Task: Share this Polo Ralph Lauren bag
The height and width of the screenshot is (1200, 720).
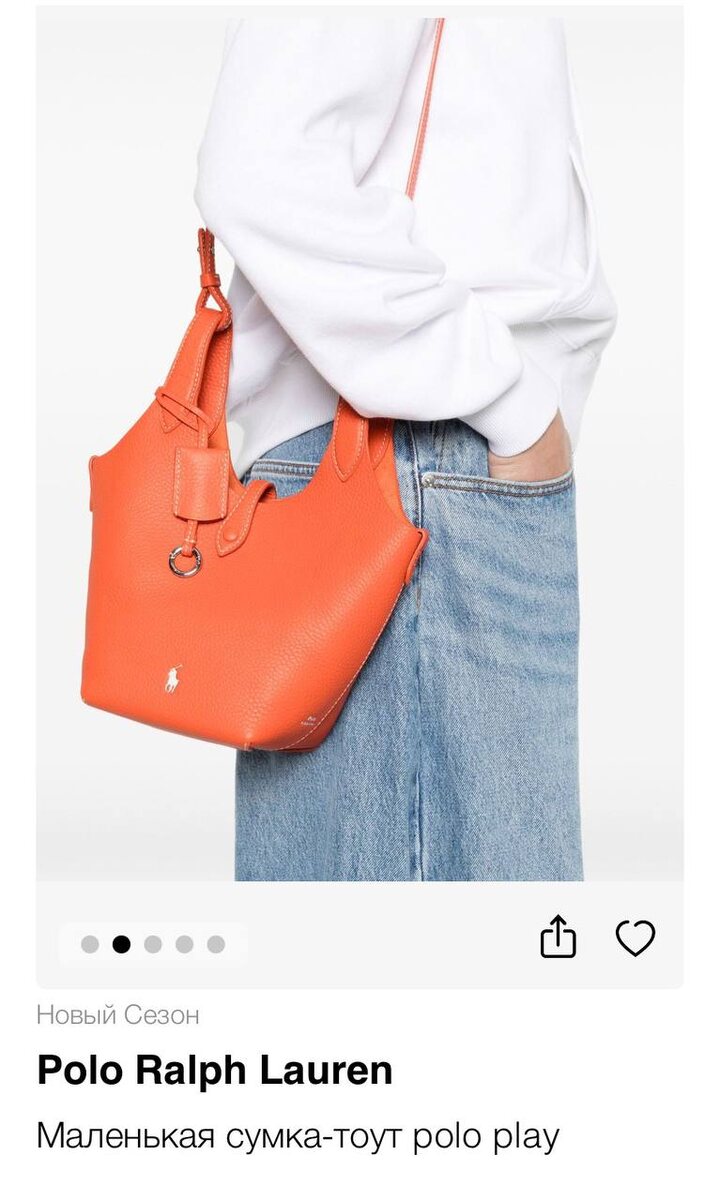Action: [558, 938]
